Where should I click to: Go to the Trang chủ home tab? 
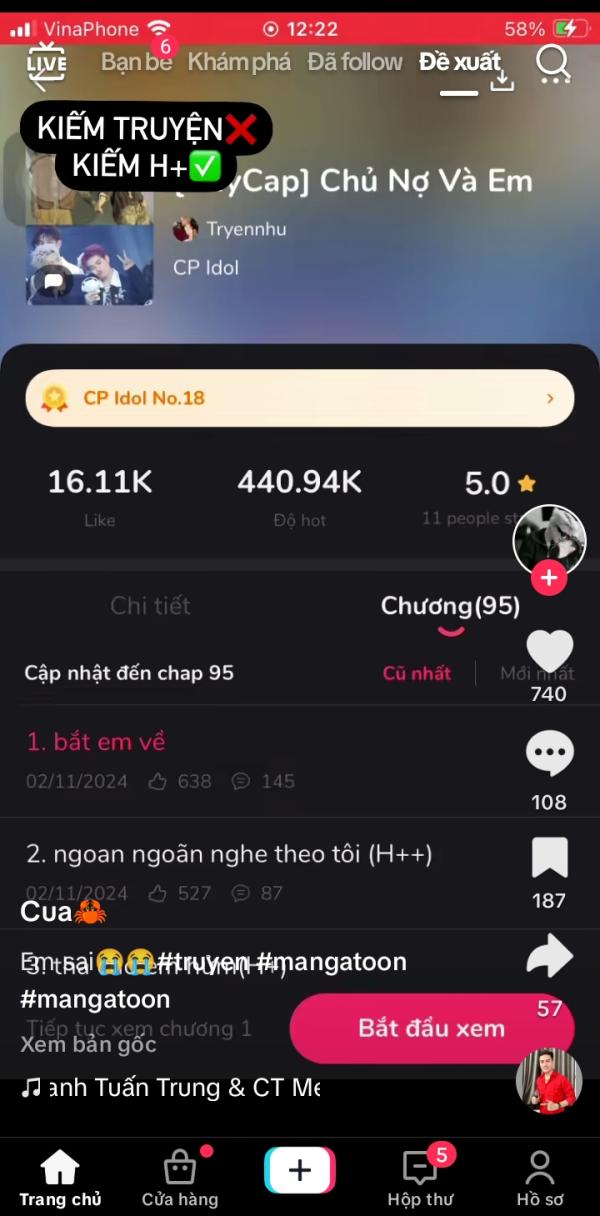pos(60,1178)
